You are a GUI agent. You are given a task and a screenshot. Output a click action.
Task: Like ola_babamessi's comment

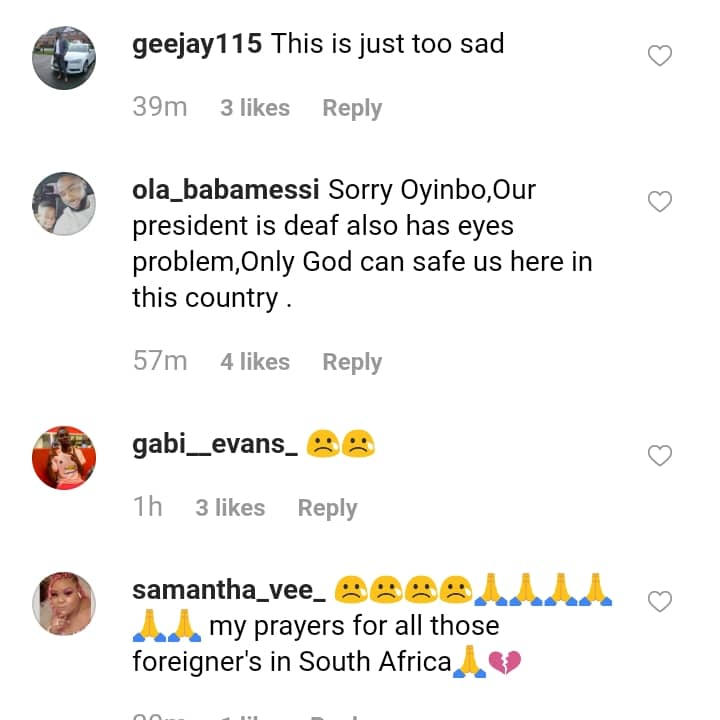click(x=660, y=202)
